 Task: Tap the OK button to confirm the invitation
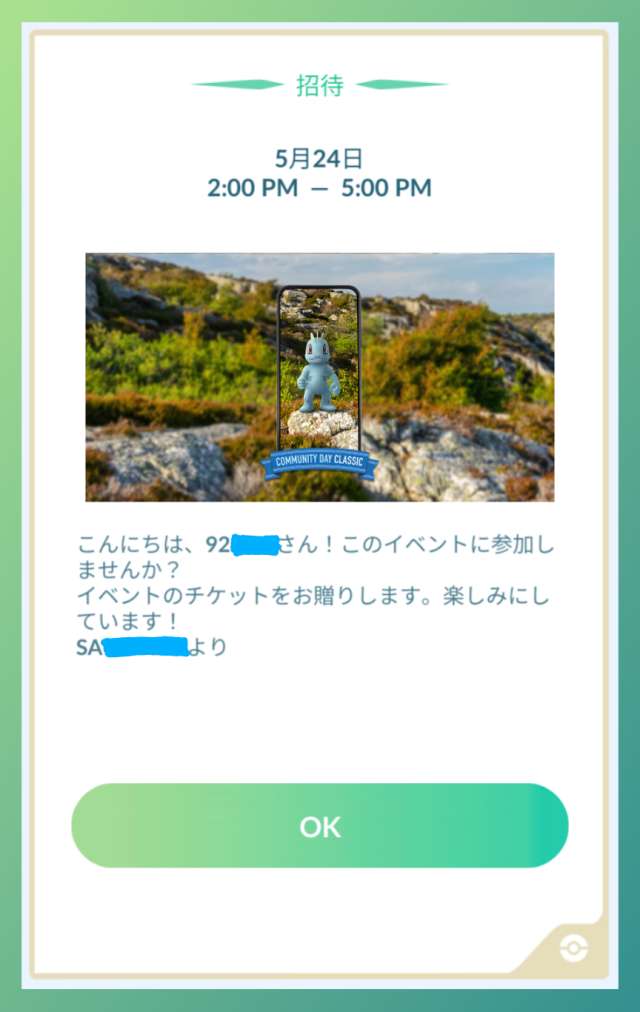coord(320,826)
